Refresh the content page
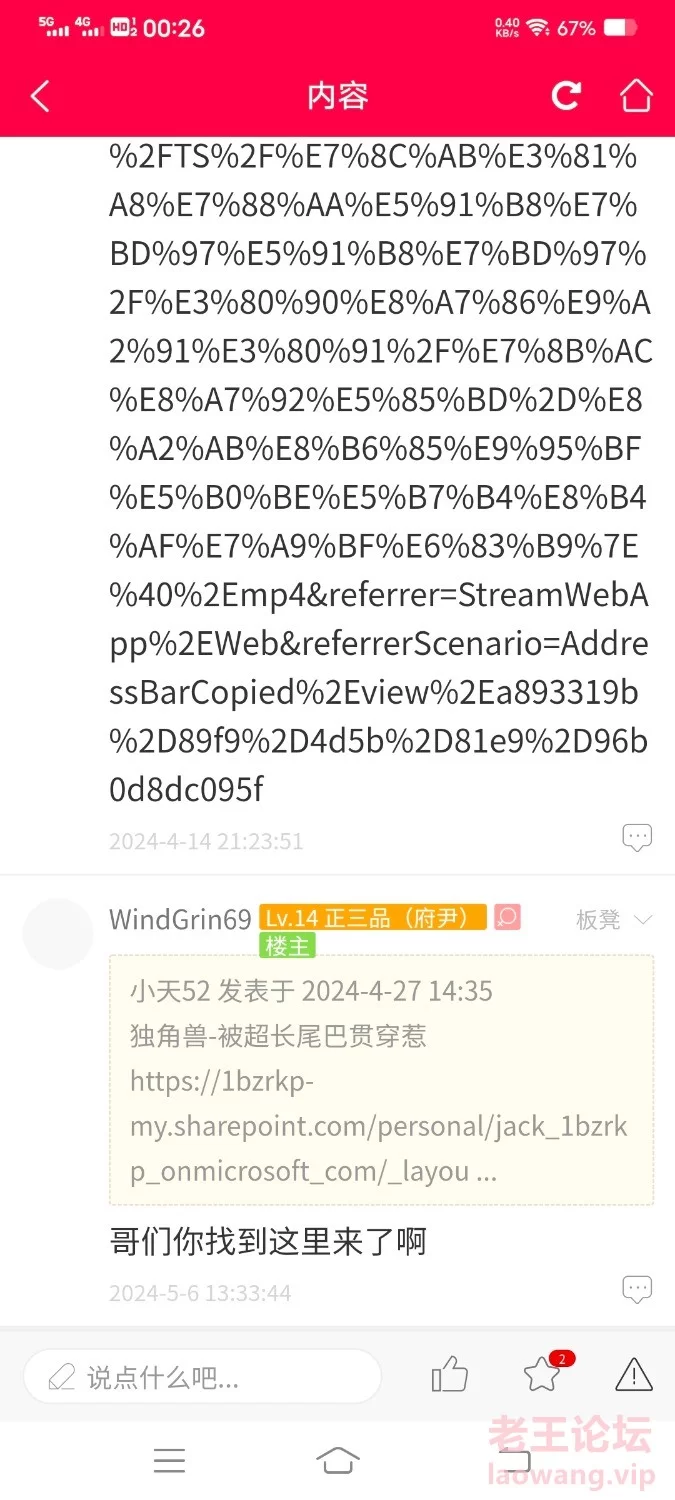This screenshot has width=675, height=1500. [x=566, y=96]
